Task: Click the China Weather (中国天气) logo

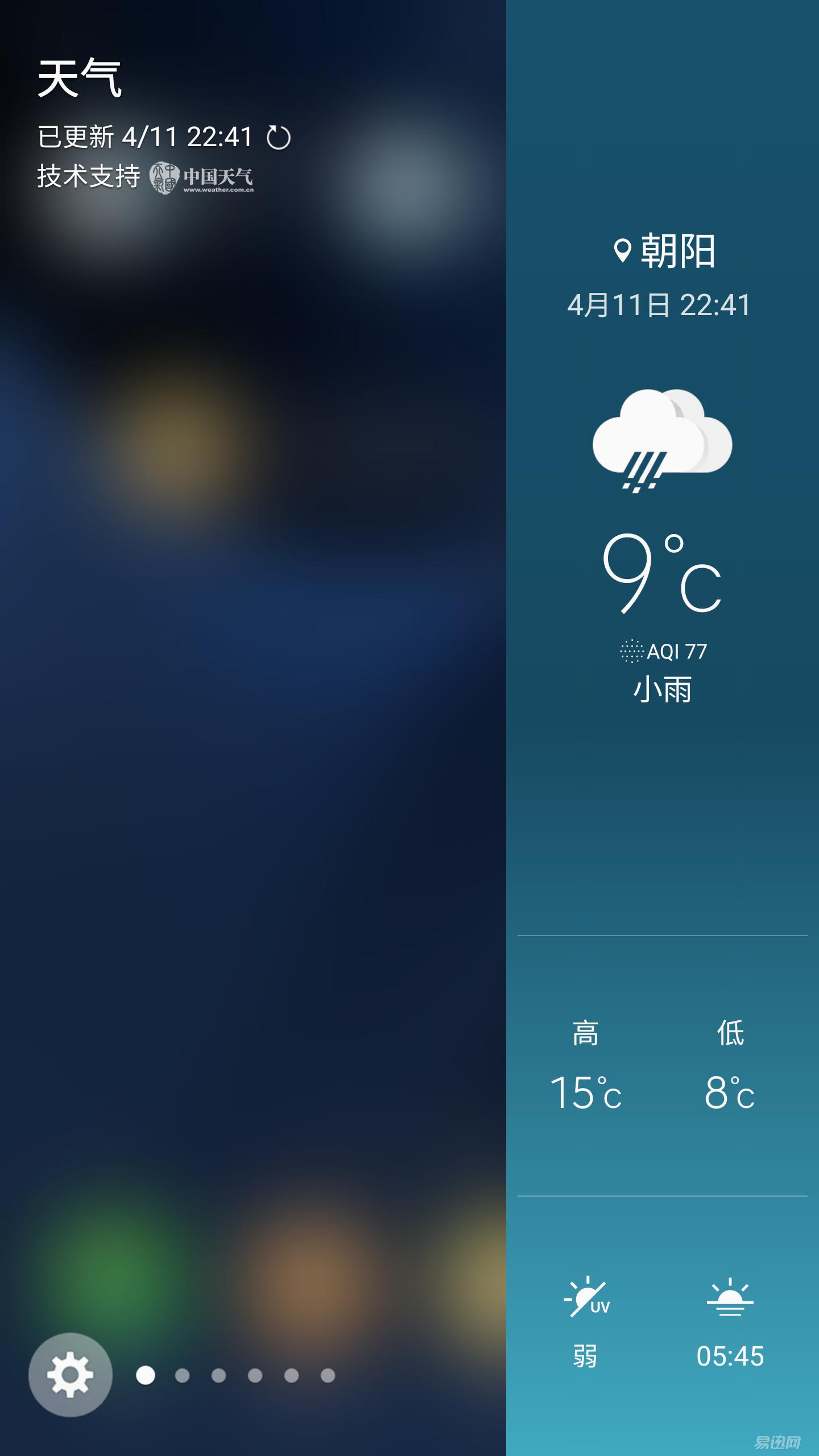Action: pos(204,177)
